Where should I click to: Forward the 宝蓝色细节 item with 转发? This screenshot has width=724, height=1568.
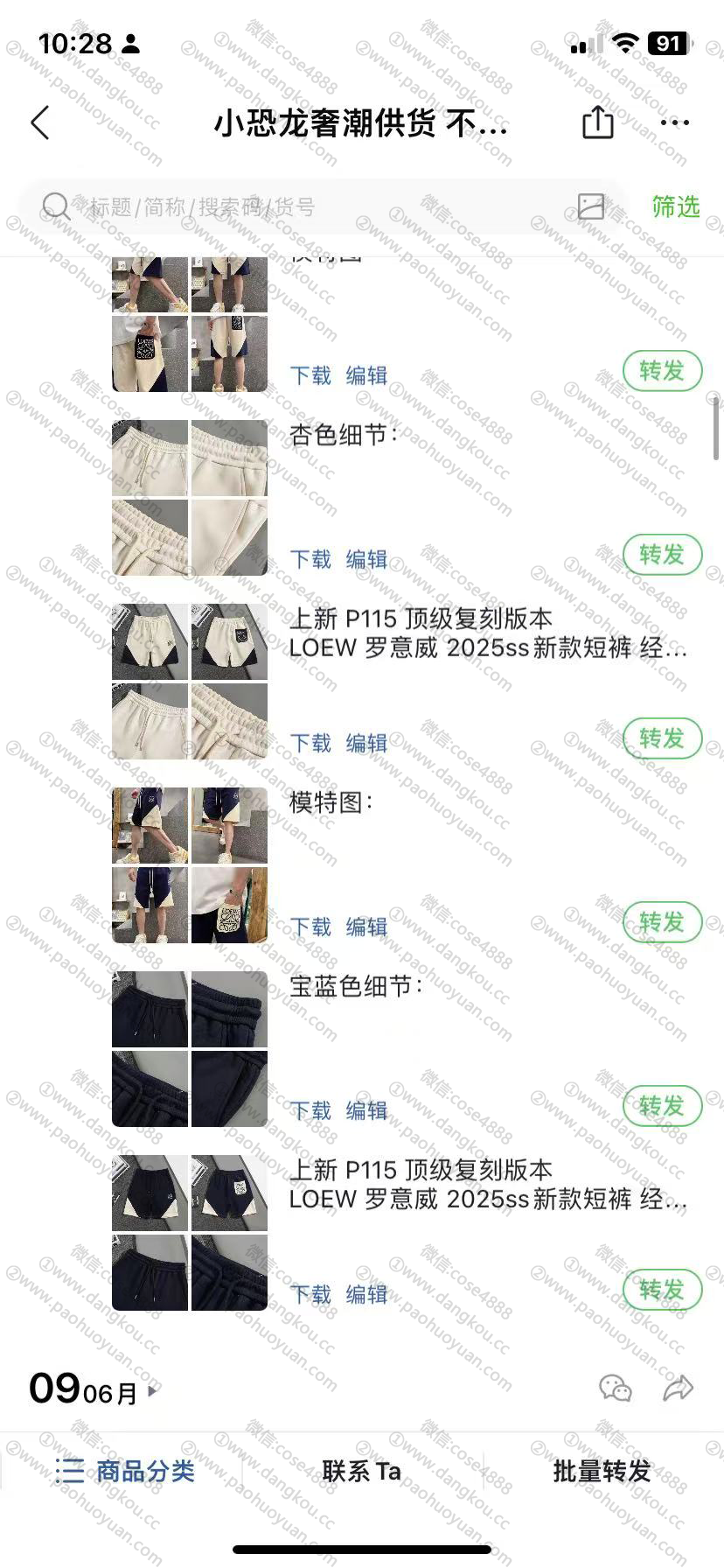[662, 1106]
